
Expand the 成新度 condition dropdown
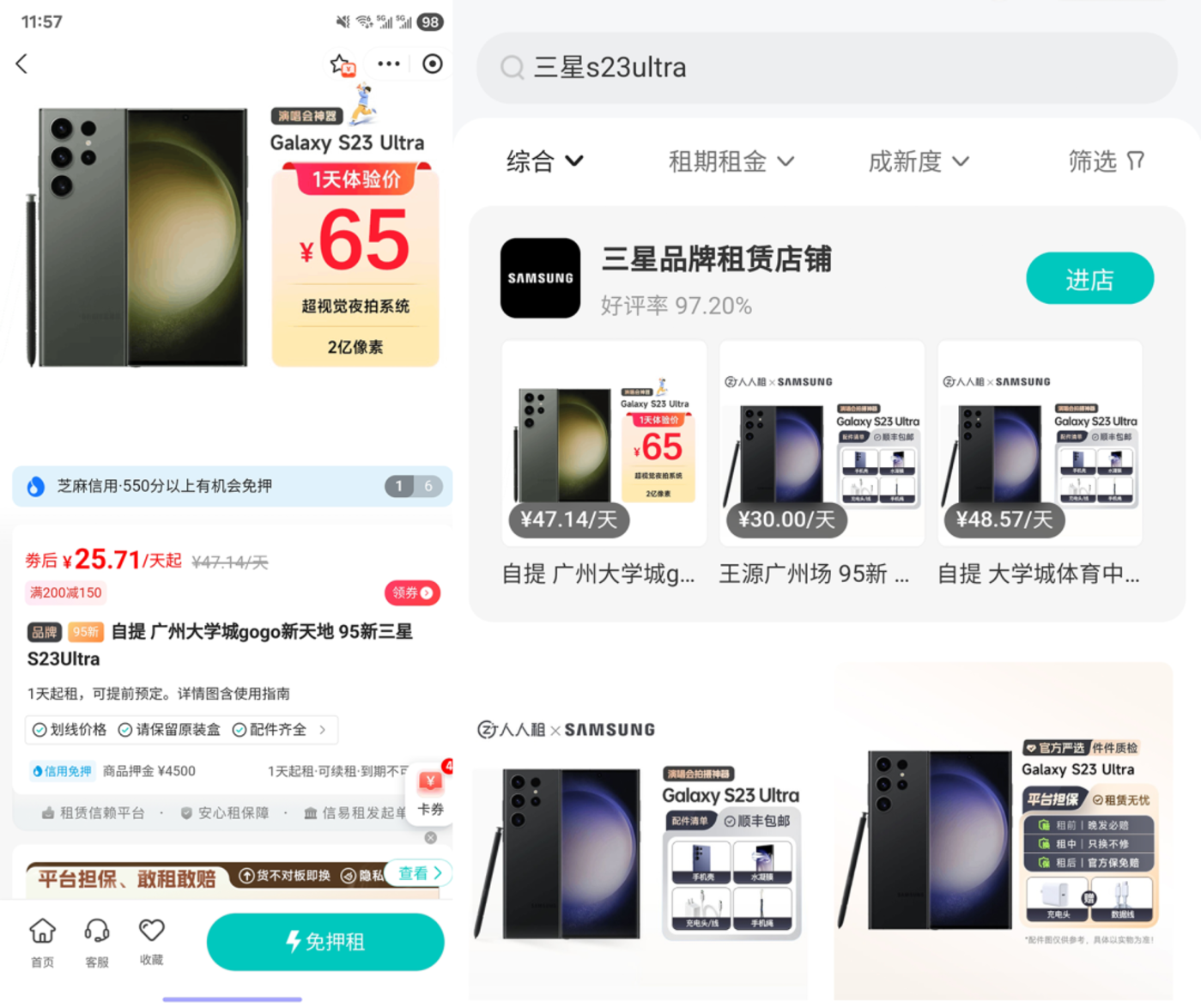[918, 161]
